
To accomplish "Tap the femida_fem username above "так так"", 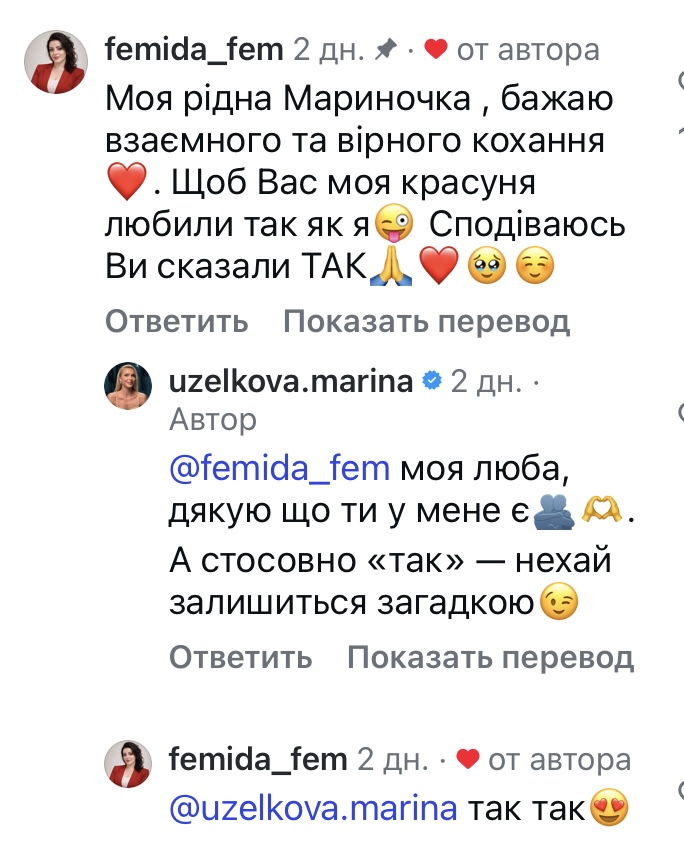I will pyautogui.click(x=256, y=760).
